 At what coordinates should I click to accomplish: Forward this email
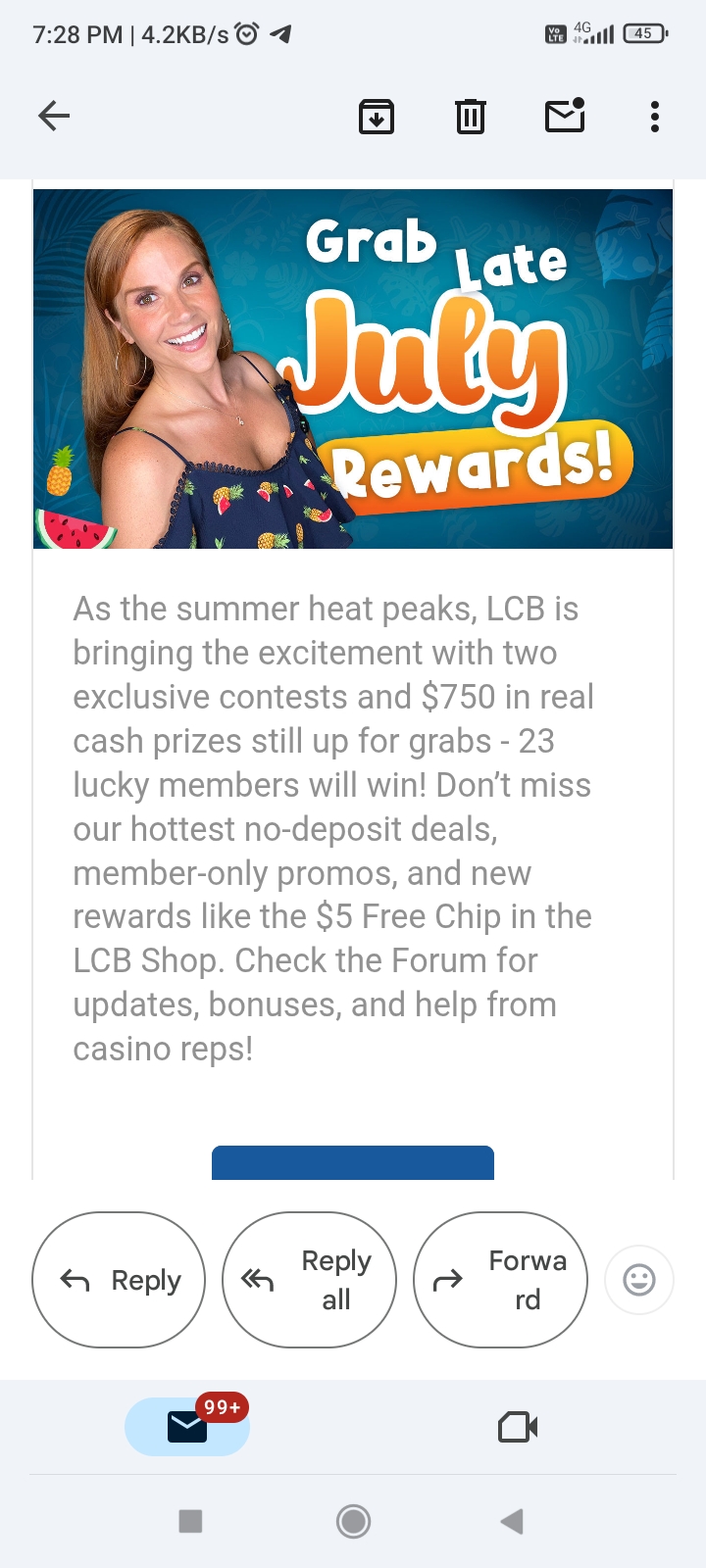500,1280
